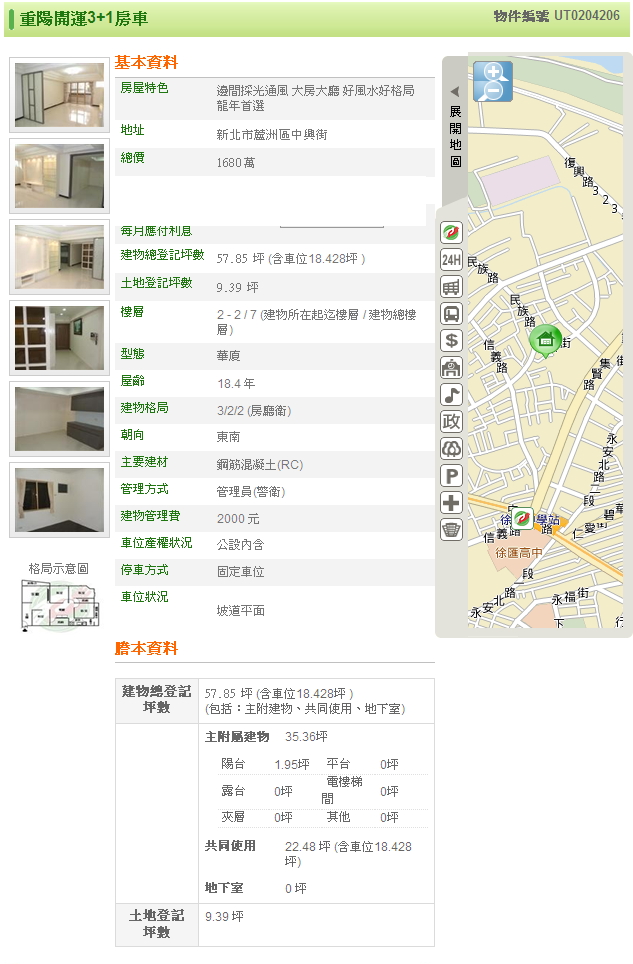The image size is (633, 964).
Task: Show entertainment spots via music note icon
Action: click(451, 394)
